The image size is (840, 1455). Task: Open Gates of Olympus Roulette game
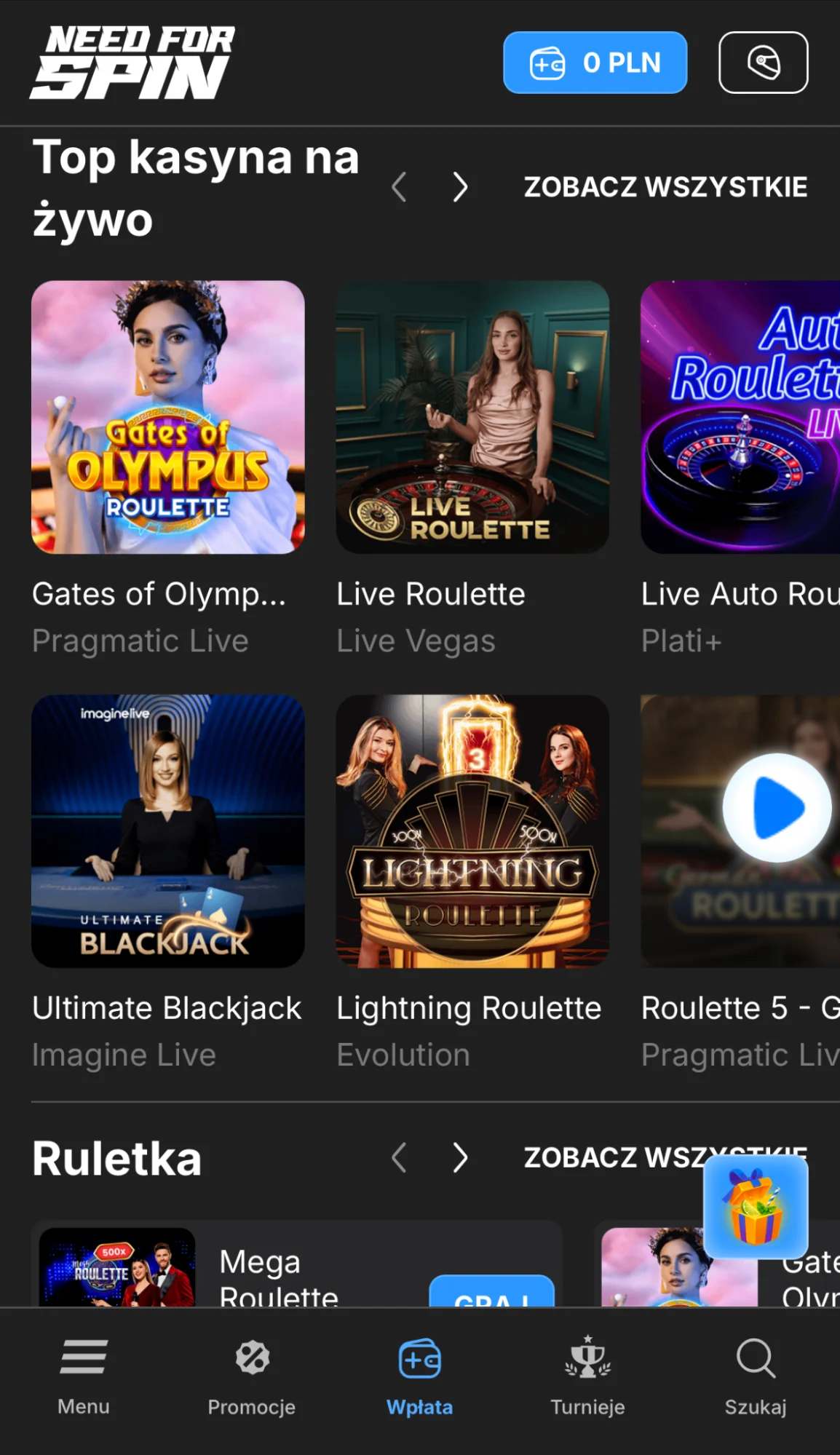168,417
